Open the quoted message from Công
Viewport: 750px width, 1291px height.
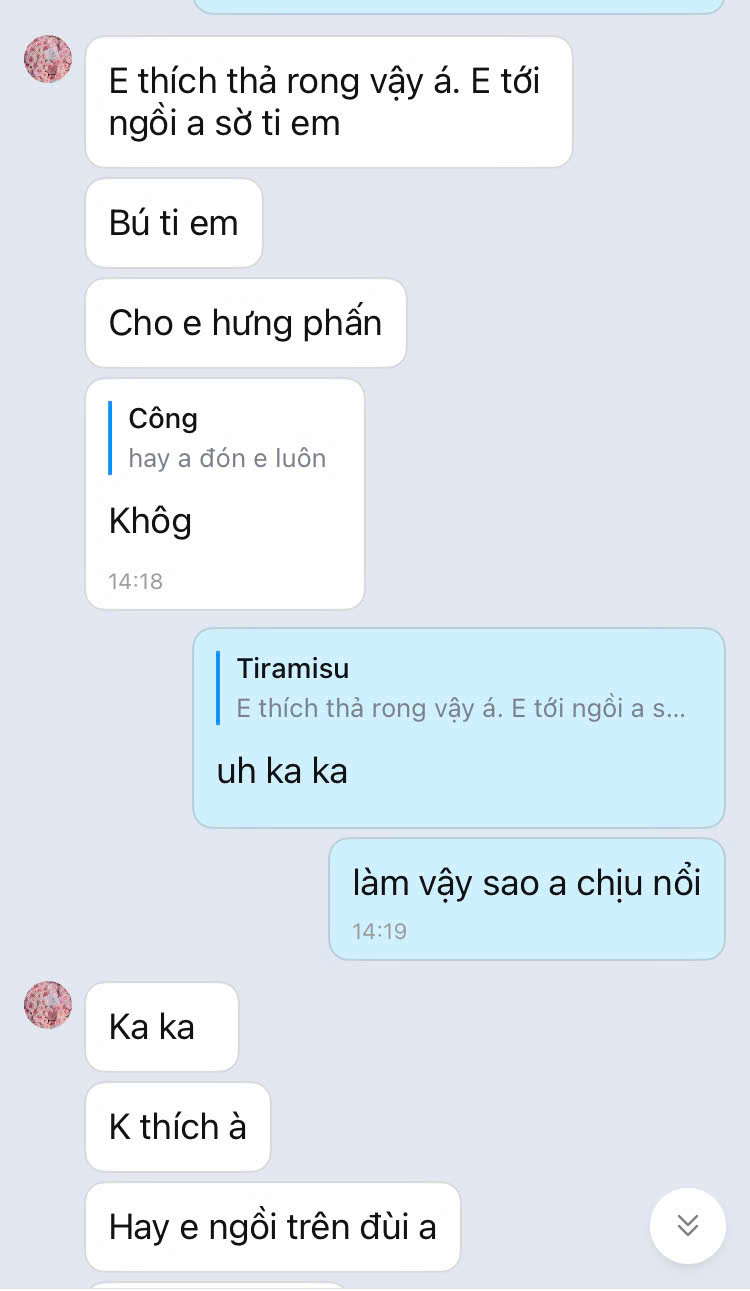tap(226, 439)
